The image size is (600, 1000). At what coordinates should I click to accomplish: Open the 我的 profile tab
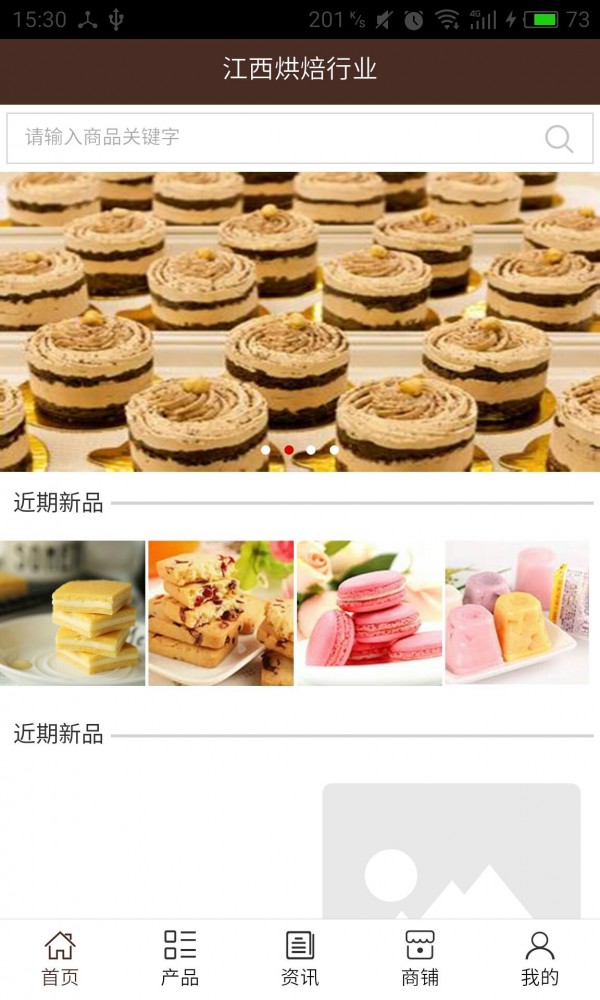[x=540, y=959]
